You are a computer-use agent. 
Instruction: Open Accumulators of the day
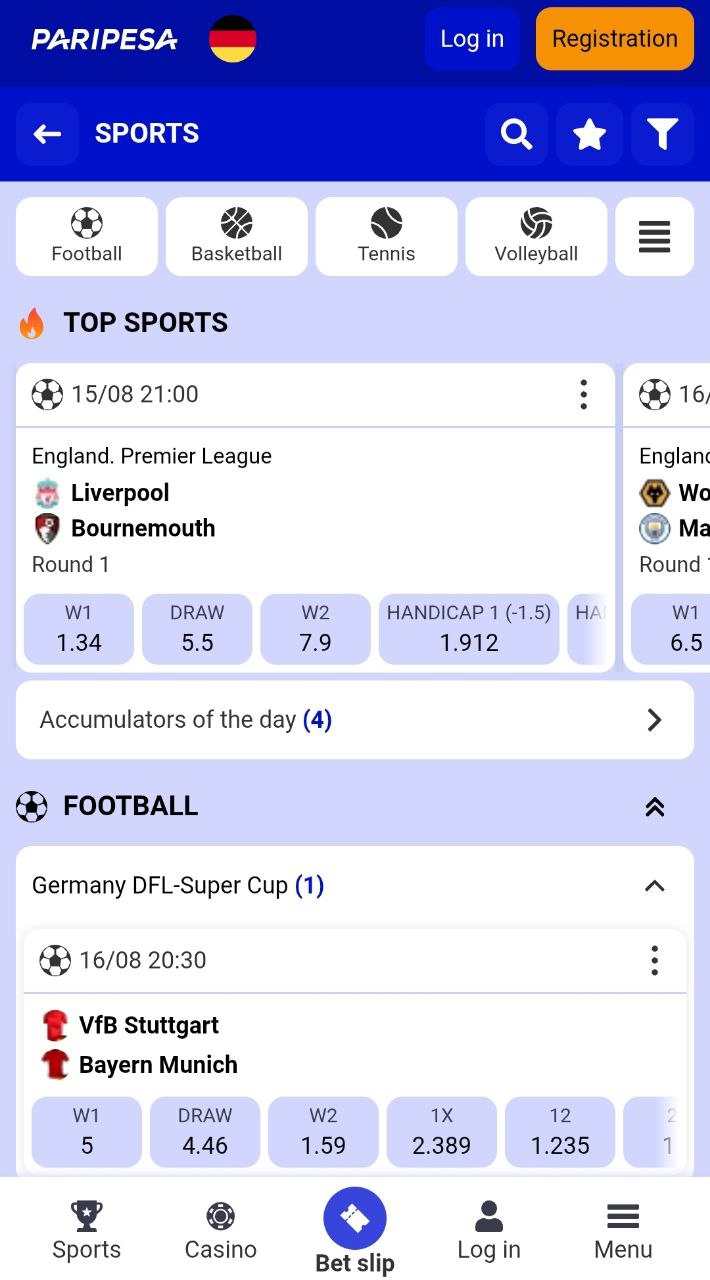click(355, 720)
